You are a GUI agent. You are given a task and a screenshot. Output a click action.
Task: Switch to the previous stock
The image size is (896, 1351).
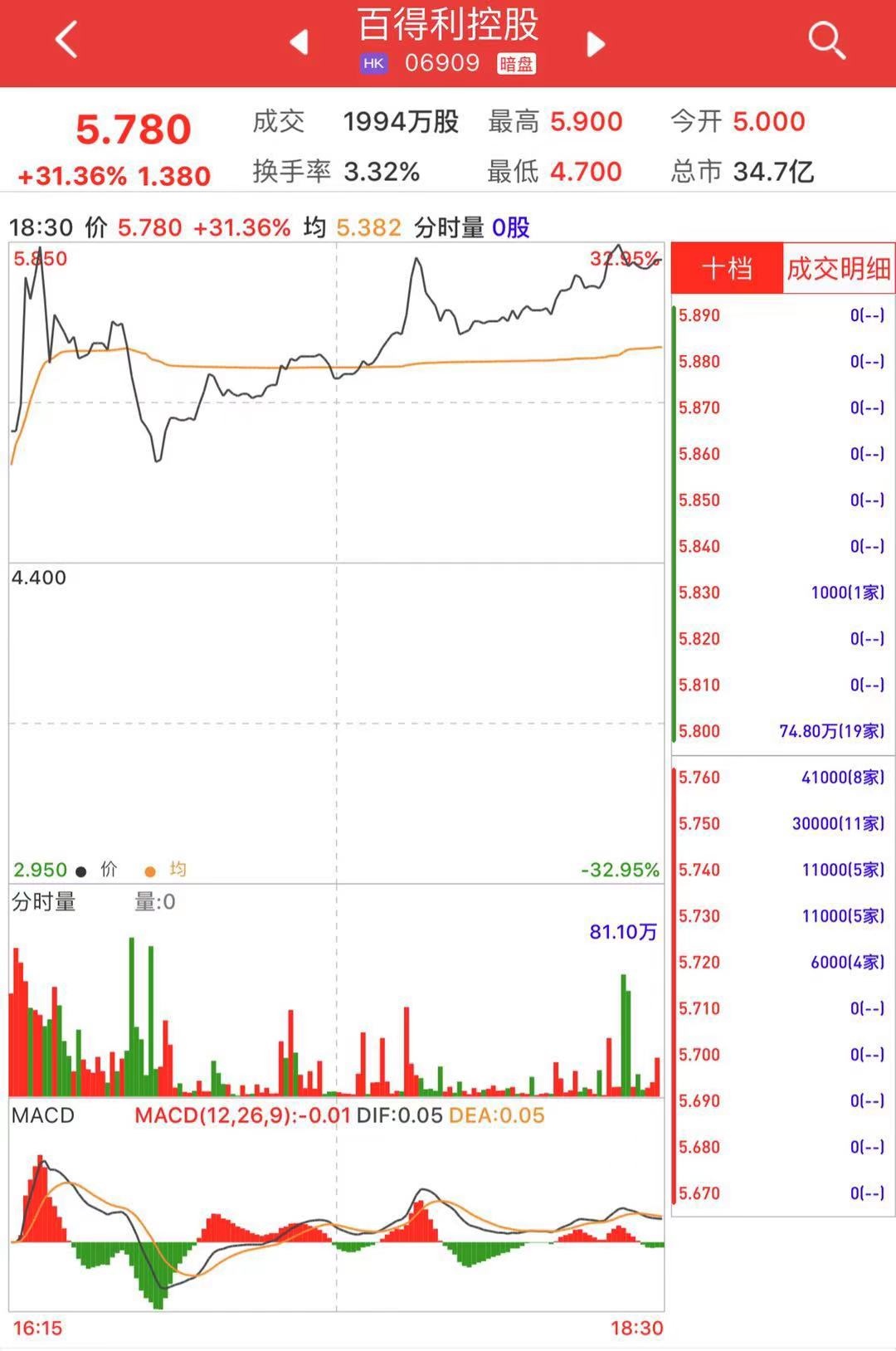299,42
